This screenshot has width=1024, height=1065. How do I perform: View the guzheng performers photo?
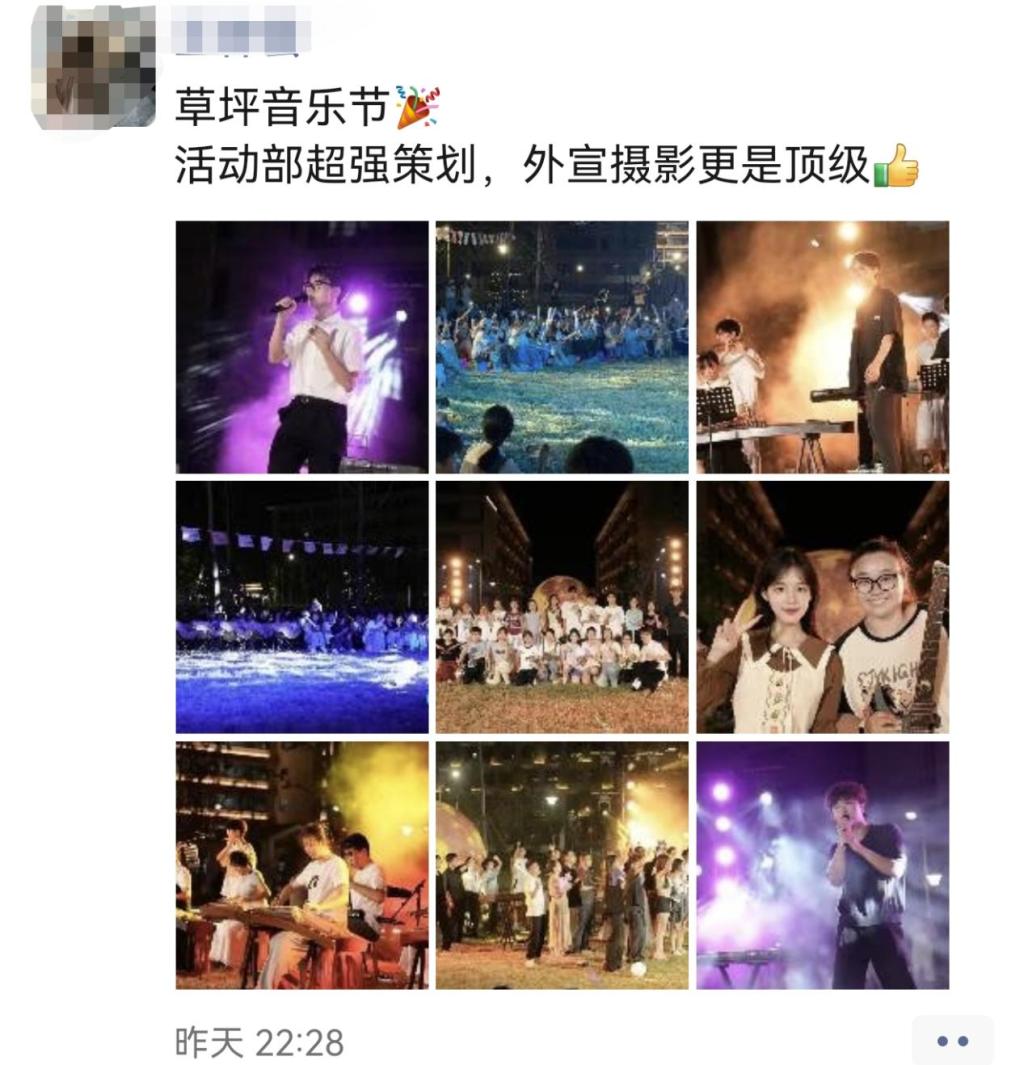pyautogui.click(x=302, y=865)
